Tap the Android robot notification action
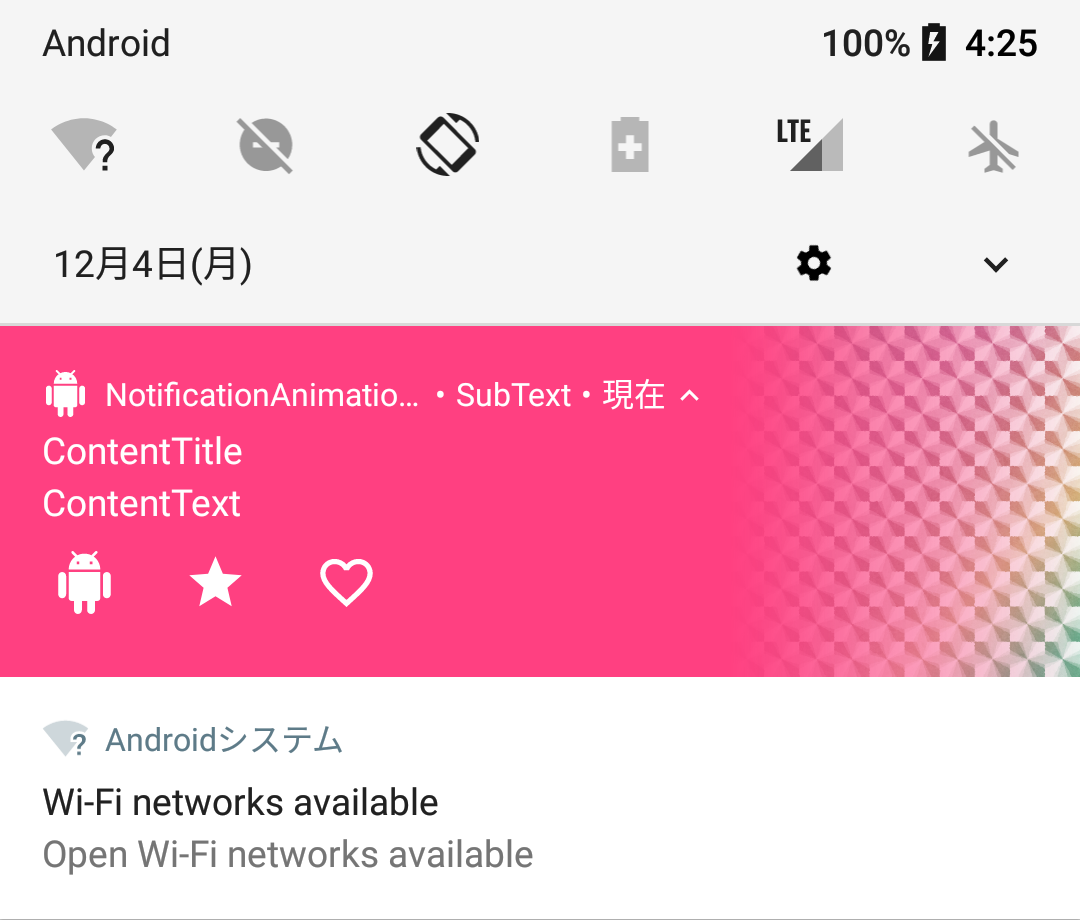 click(85, 582)
